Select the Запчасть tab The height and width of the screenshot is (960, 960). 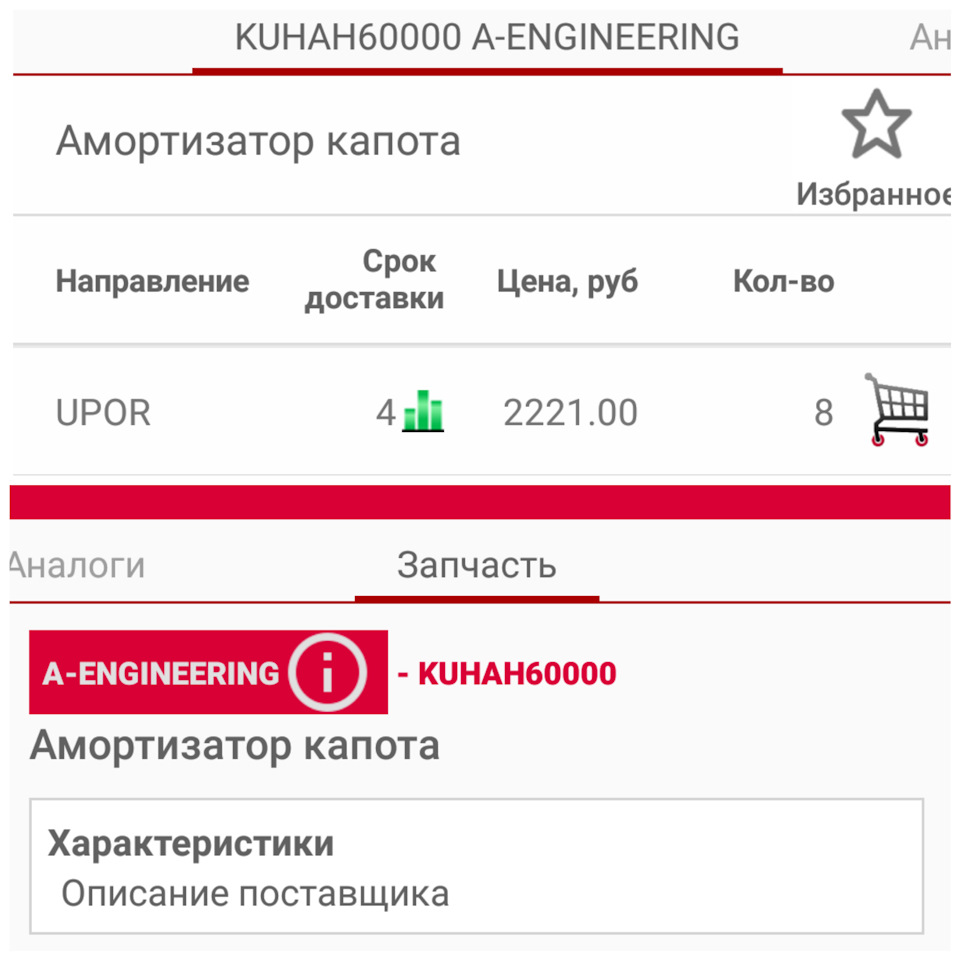pos(476,566)
